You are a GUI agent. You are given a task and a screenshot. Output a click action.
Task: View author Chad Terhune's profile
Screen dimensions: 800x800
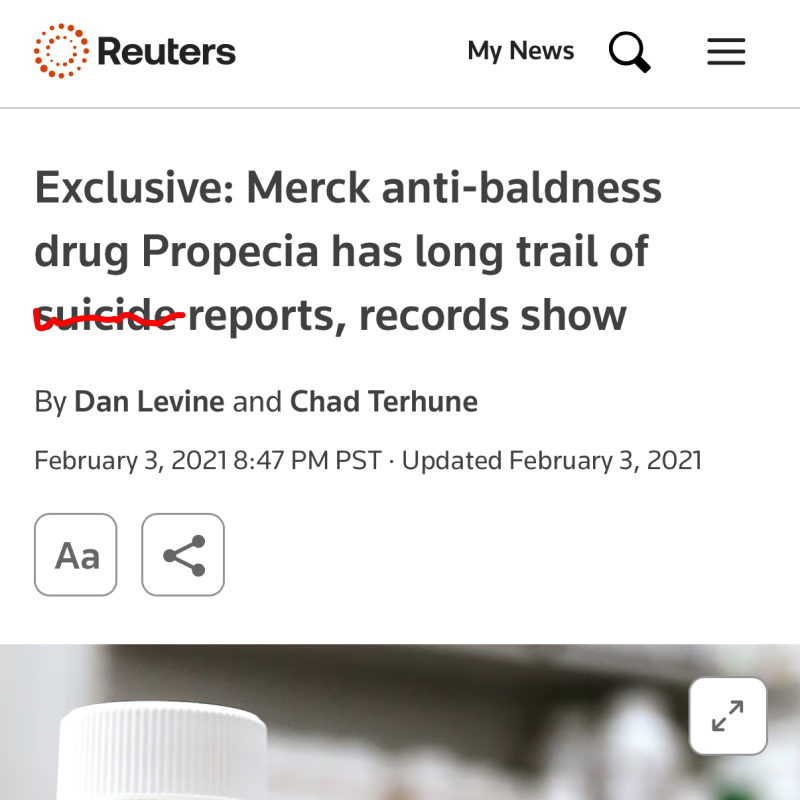pyautogui.click(x=383, y=402)
